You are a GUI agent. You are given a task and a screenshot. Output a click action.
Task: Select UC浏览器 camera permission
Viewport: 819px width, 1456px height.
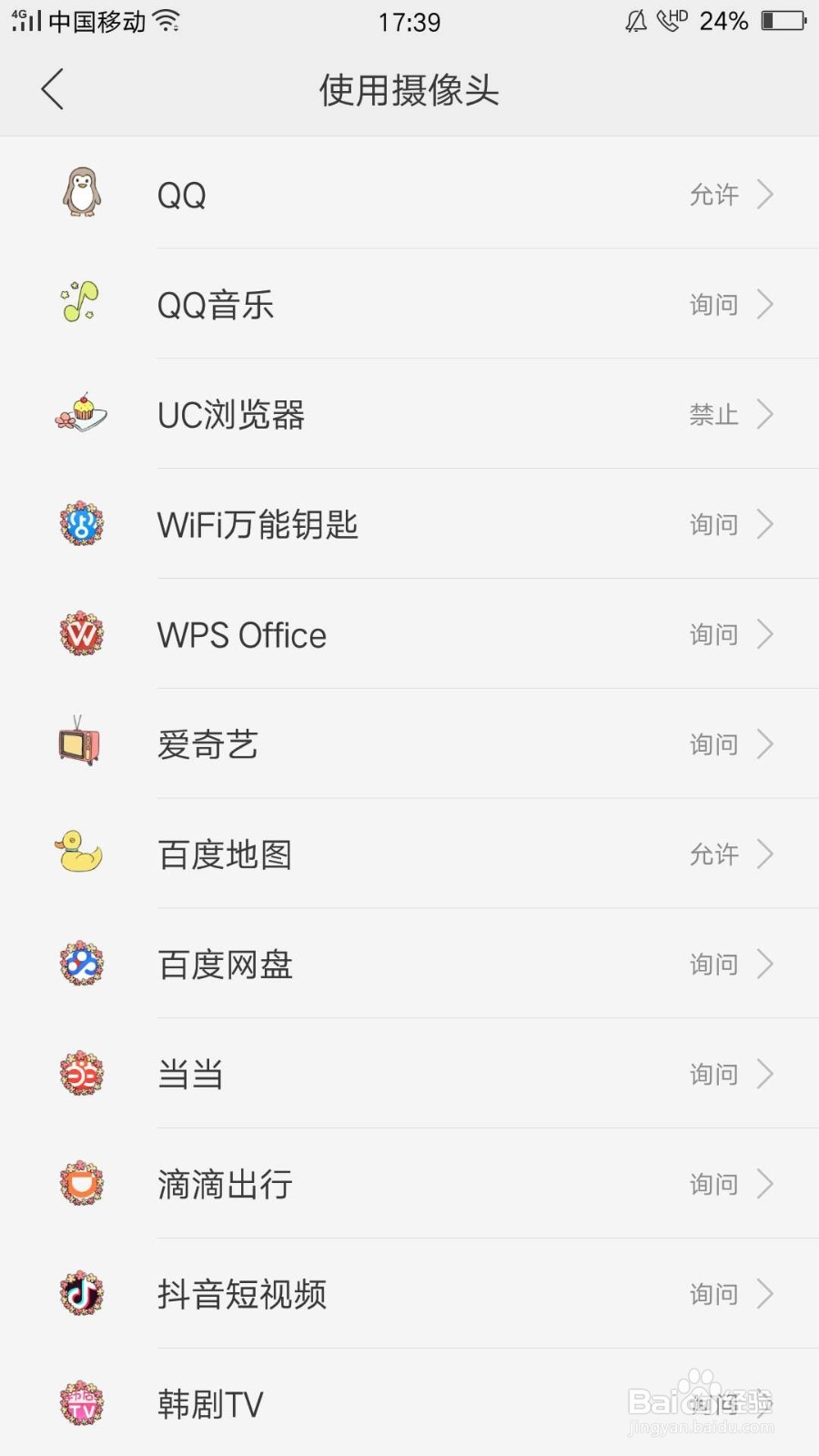pos(409,415)
